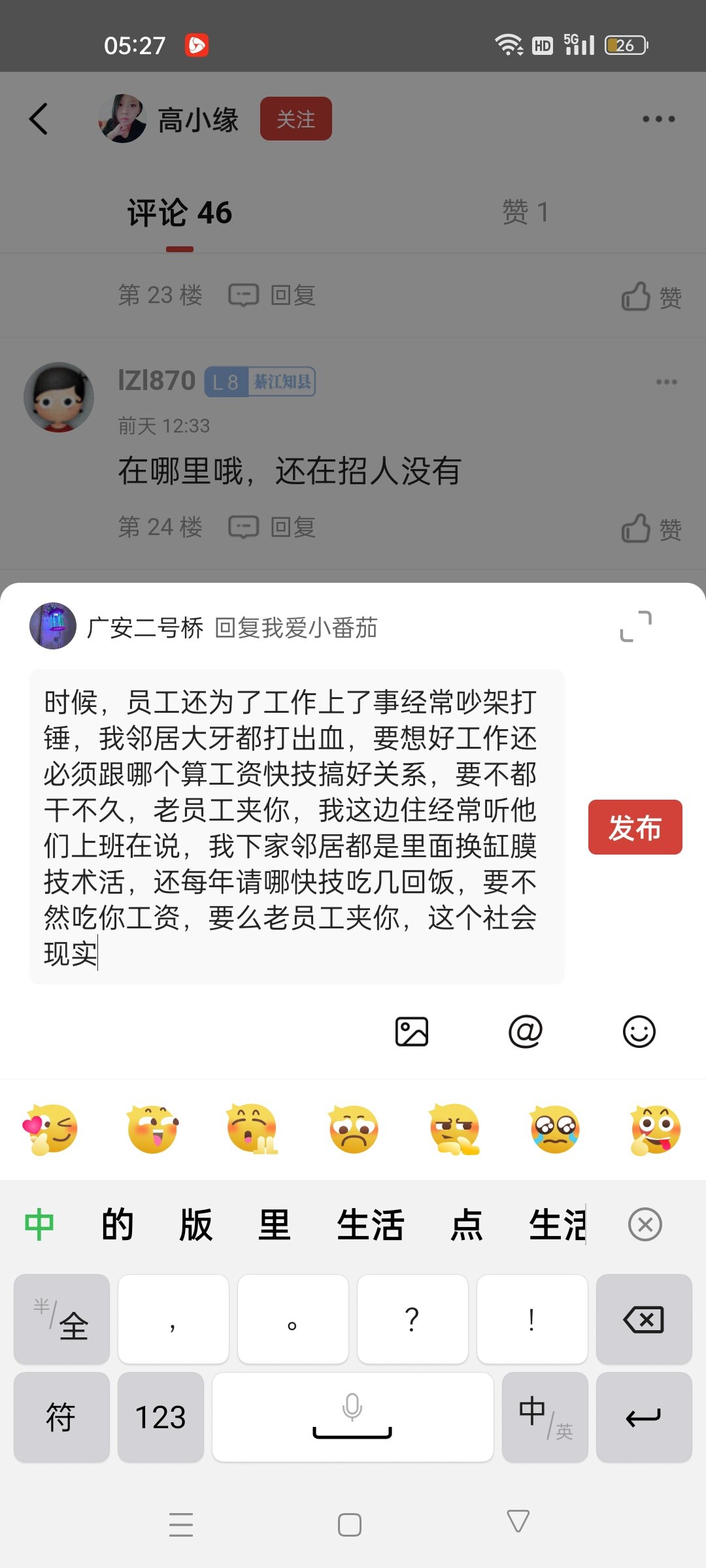
Task: Insert a question mark from keyboard
Action: [x=412, y=1320]
